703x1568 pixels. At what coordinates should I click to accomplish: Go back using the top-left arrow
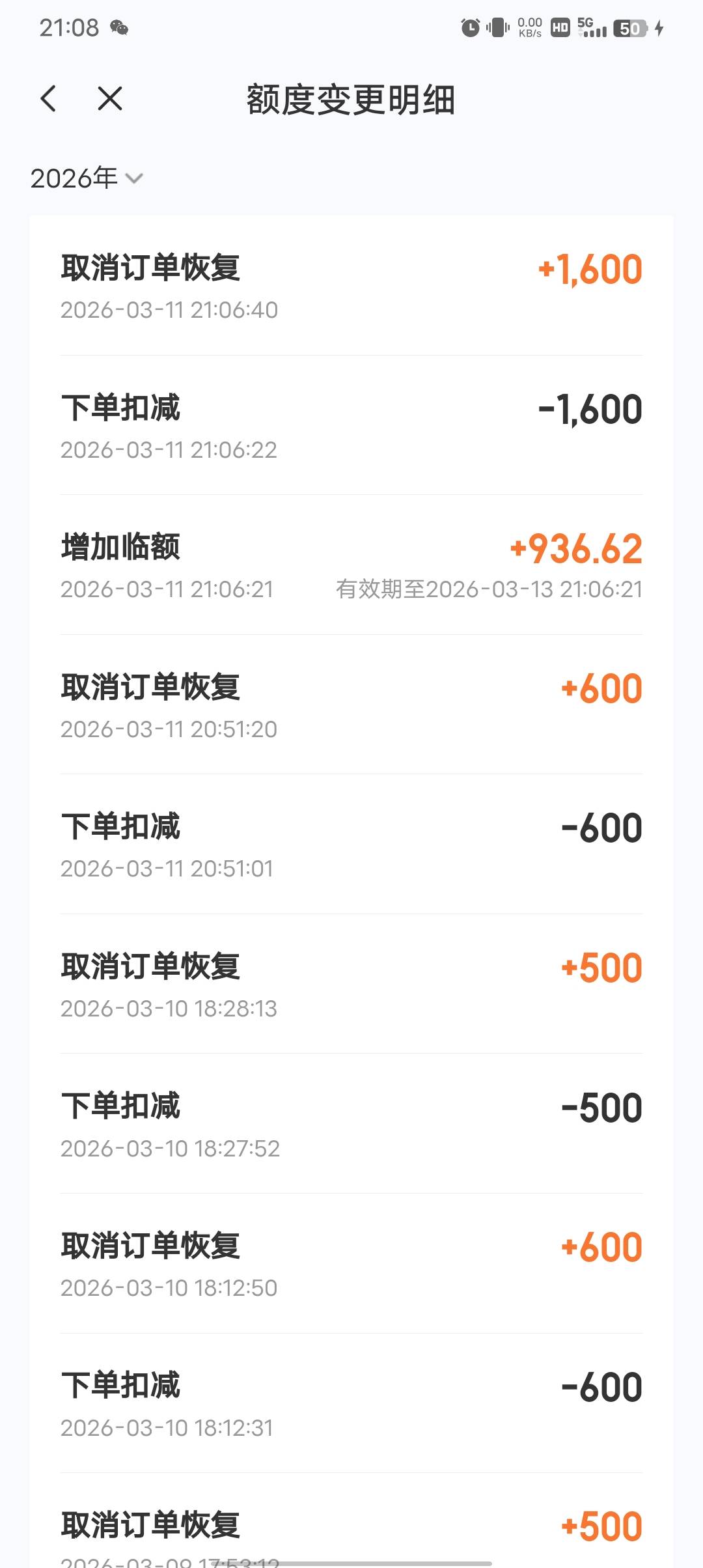(x=48, y=99)
